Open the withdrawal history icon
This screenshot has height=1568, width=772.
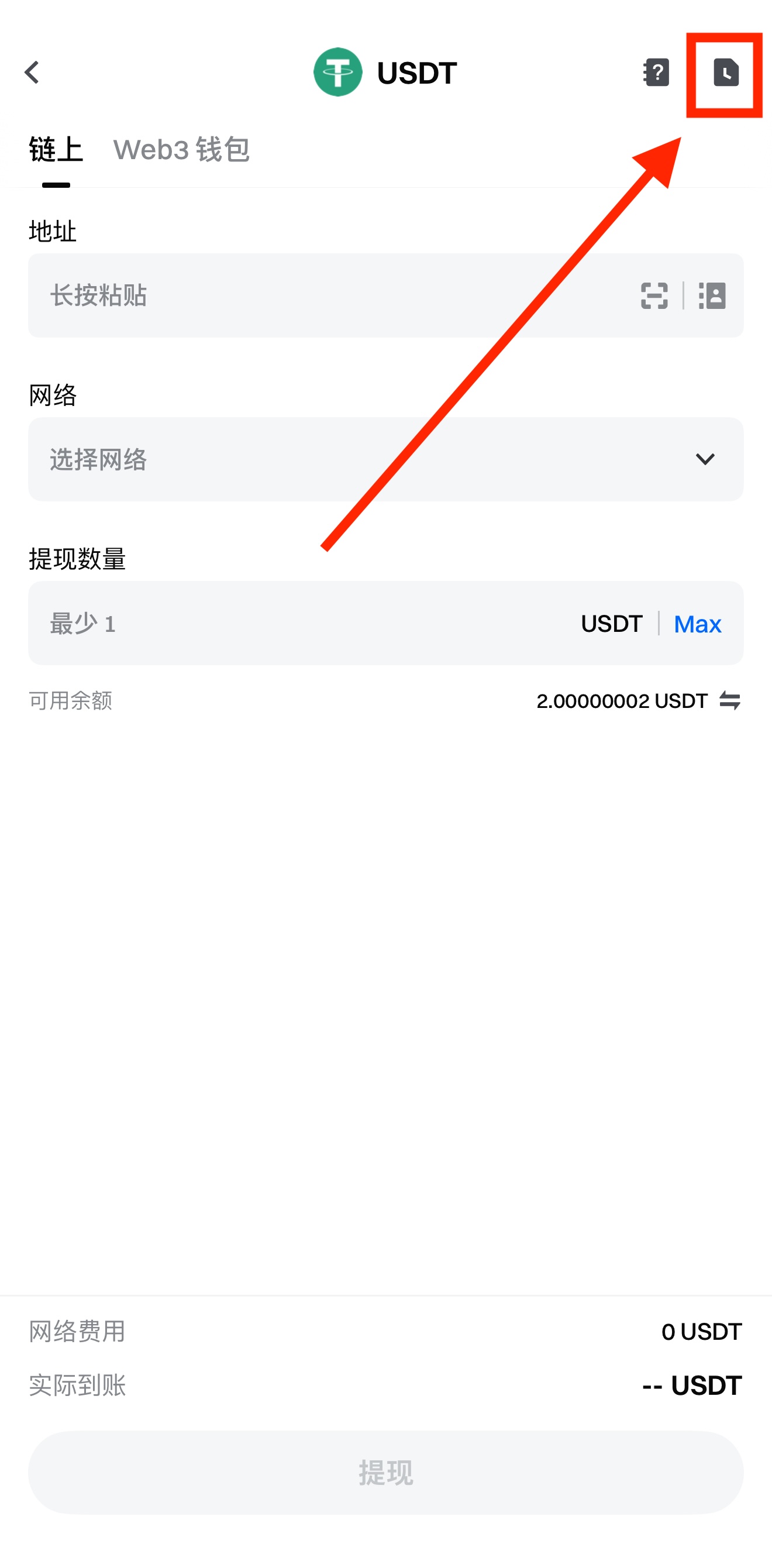(x=725, y=73)
